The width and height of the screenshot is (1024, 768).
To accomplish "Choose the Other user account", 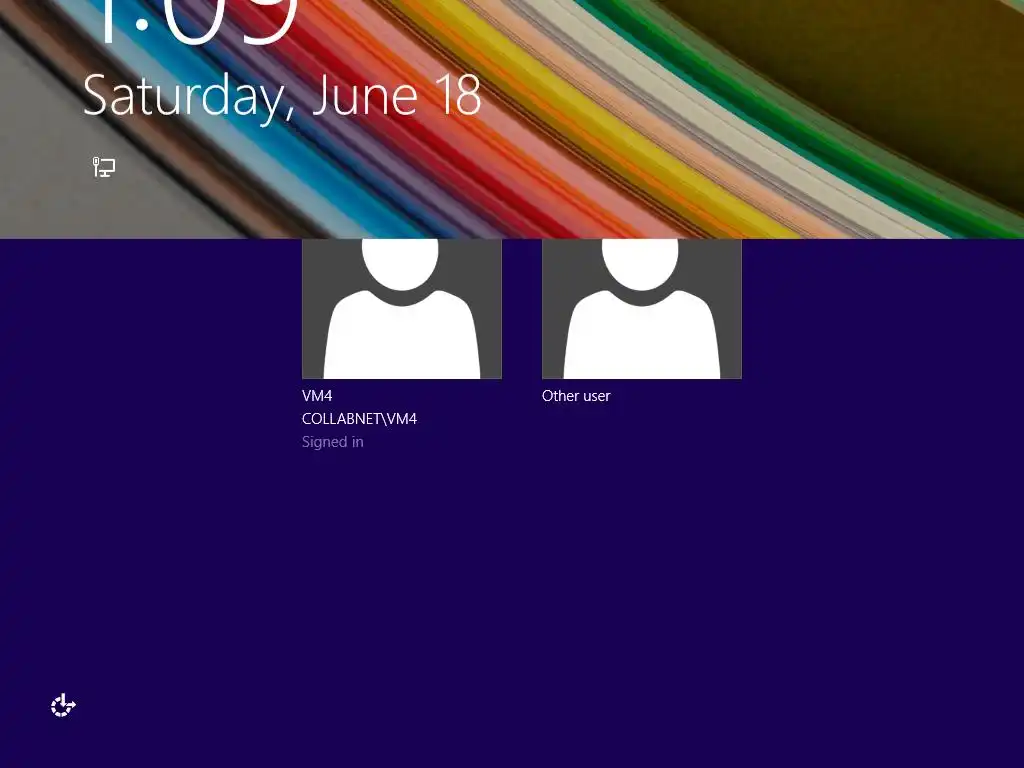I will pos(641,310).
